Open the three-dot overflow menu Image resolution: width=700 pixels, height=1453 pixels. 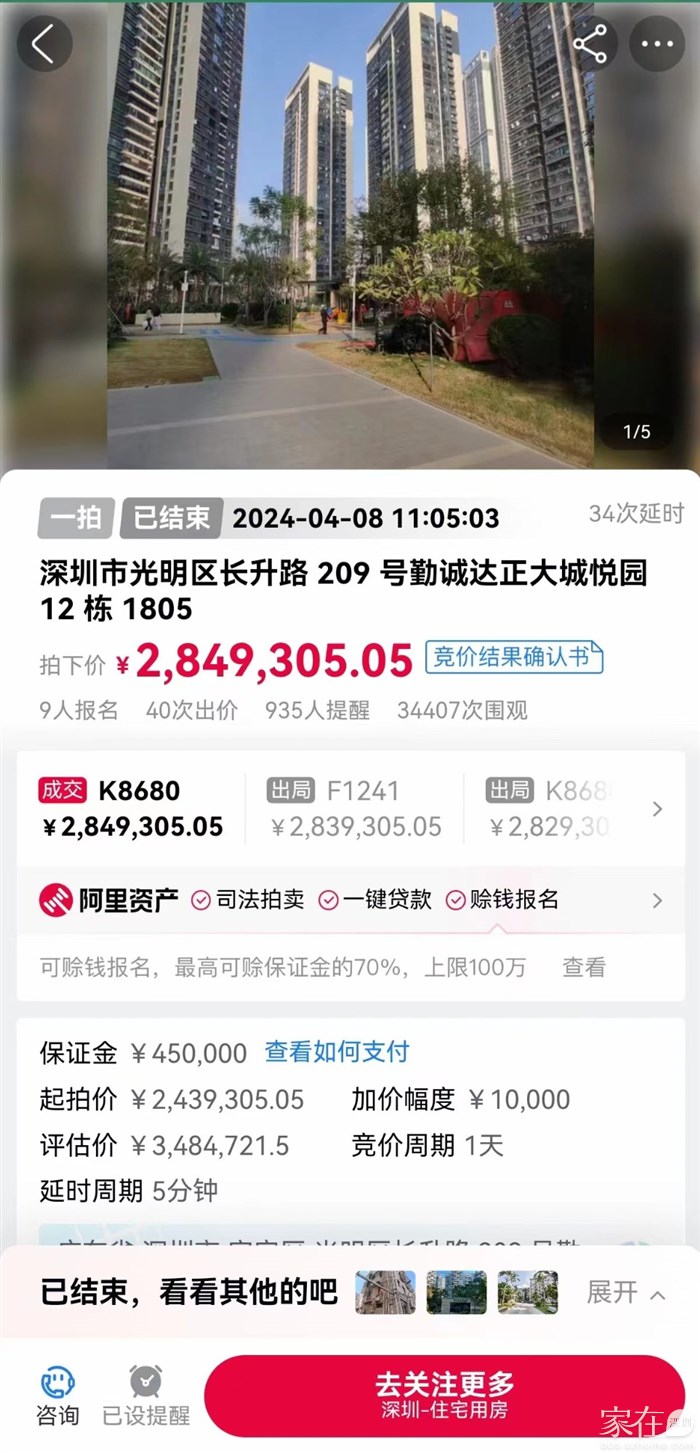pos(657,44)
